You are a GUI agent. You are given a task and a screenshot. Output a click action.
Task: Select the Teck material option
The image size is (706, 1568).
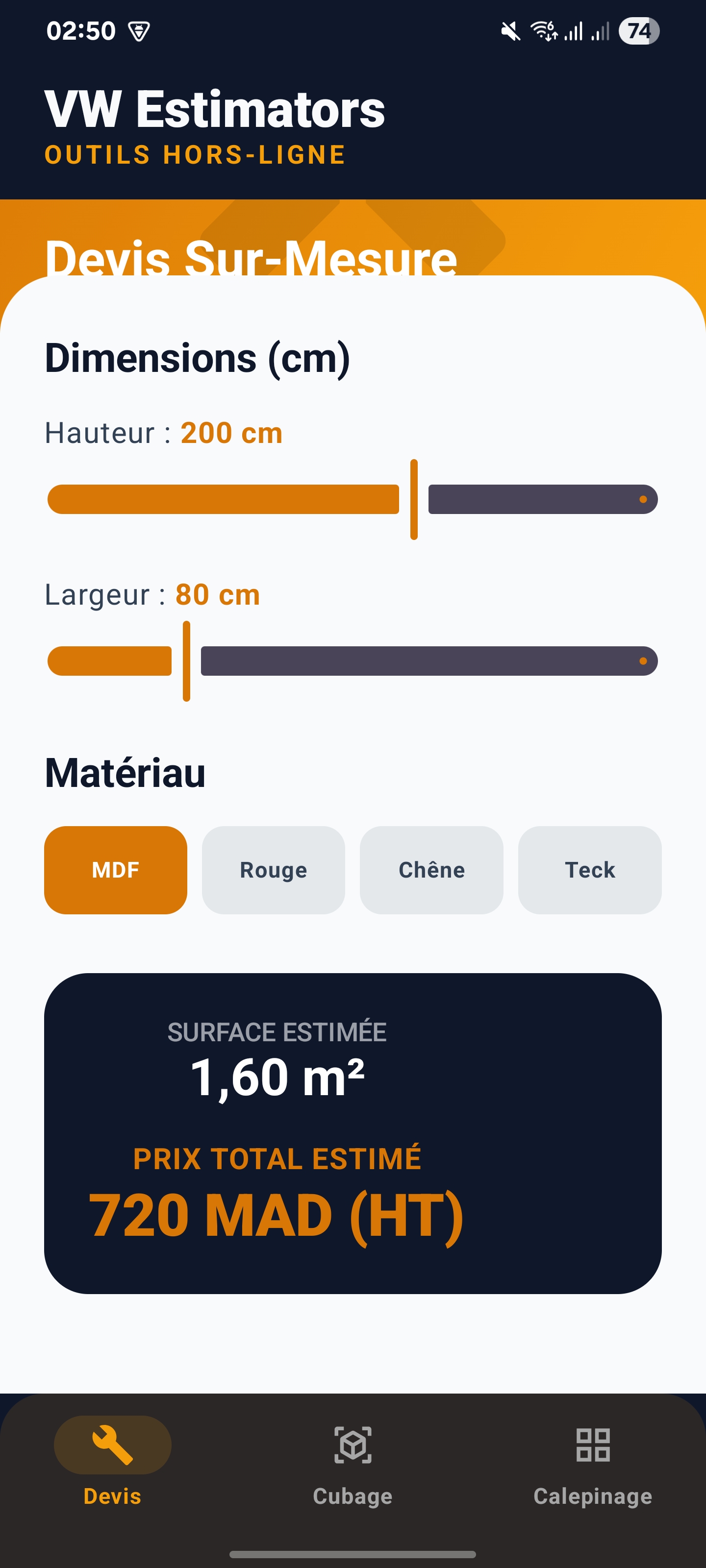click(589, 870)
